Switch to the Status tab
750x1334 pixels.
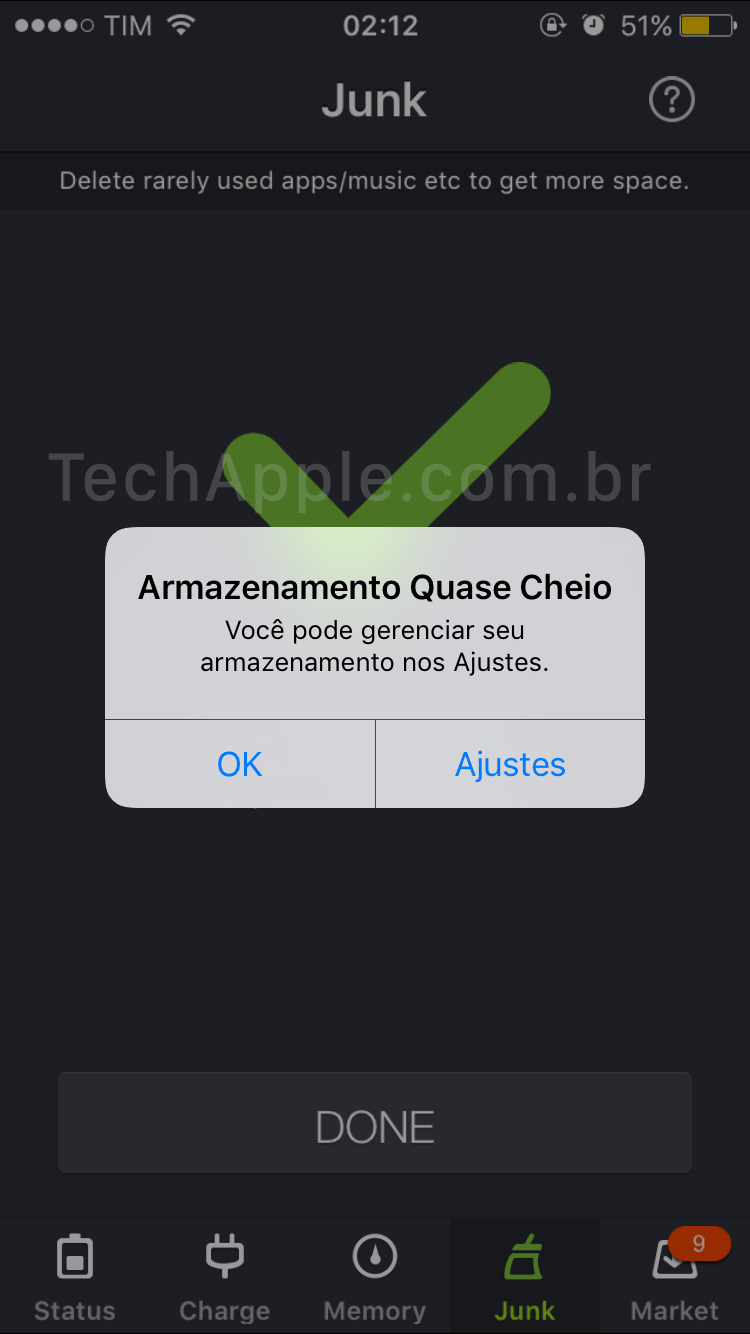coord(75,1277)
